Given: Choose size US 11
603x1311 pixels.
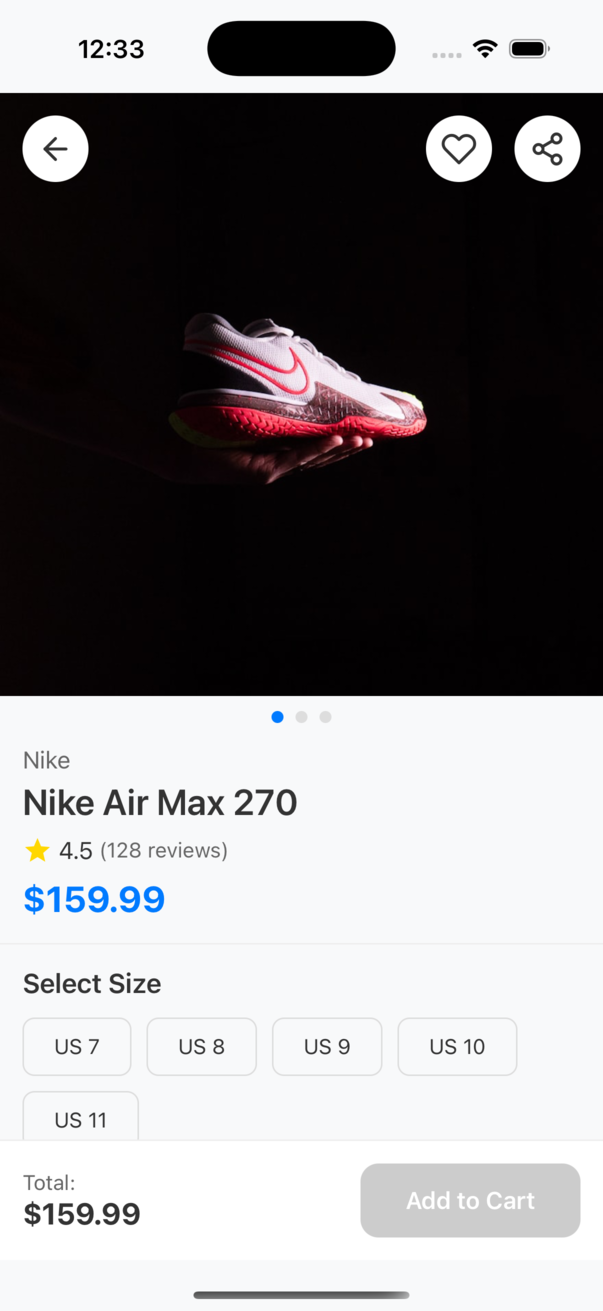Looking at the screenshot, I should click(x=81, y=1118).
